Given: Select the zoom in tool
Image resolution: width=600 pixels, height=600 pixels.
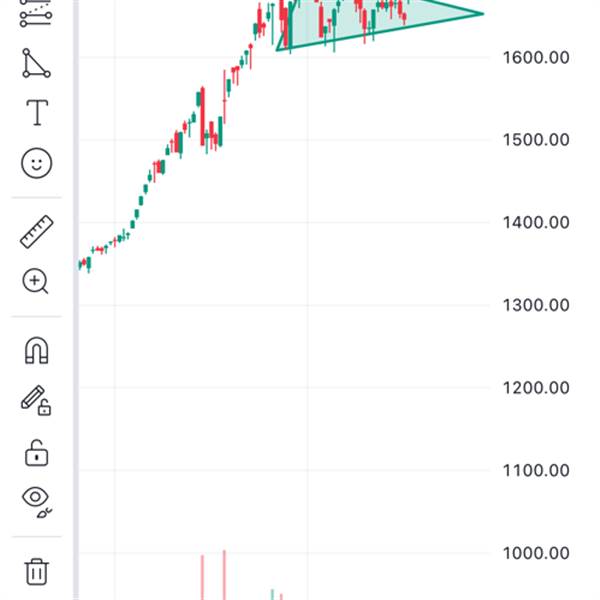Looking at the screenshot, I should pyautogui.click(x=37, y=282).
